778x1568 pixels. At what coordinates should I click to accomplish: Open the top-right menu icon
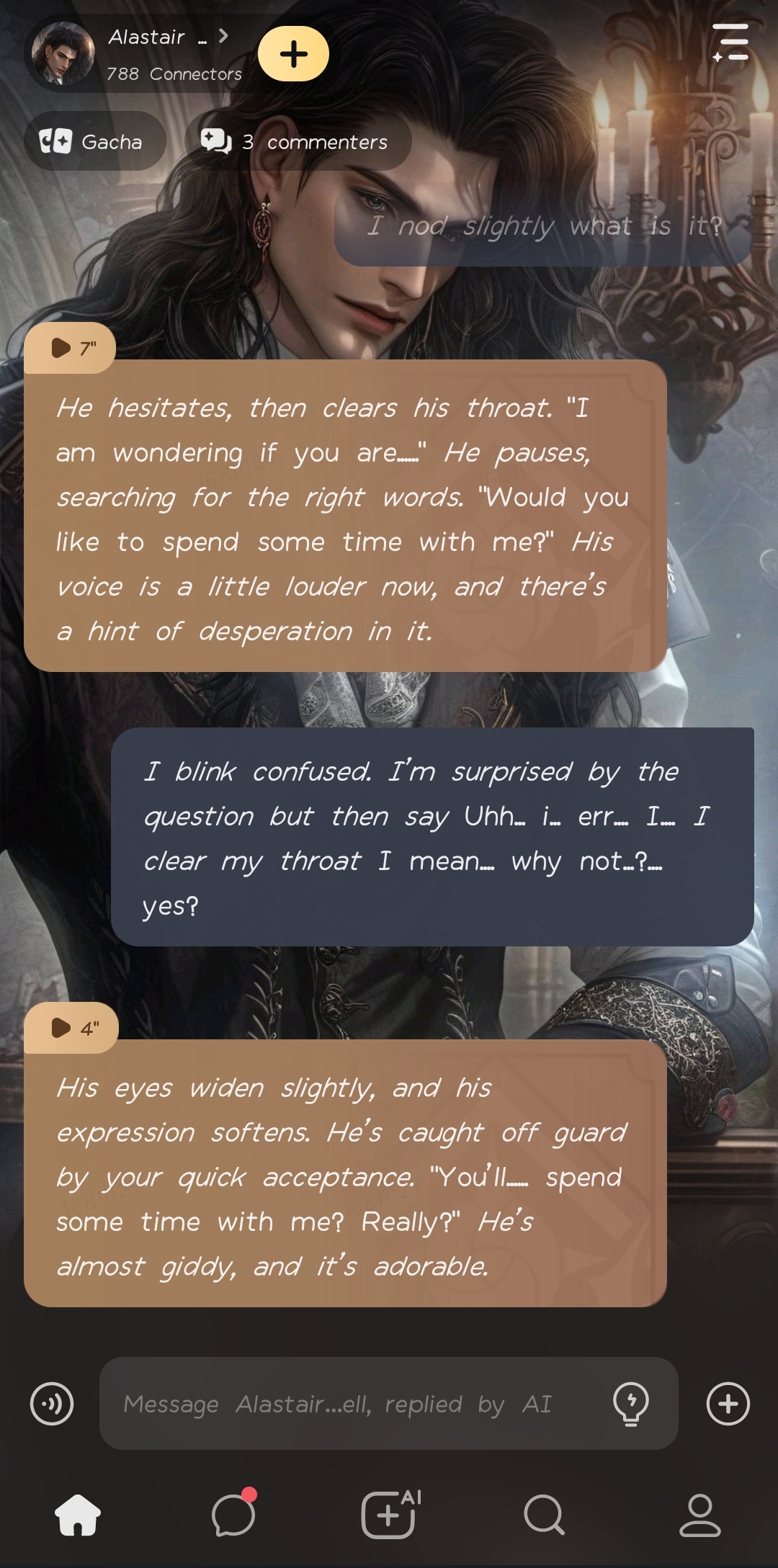(x=730, y=42)
